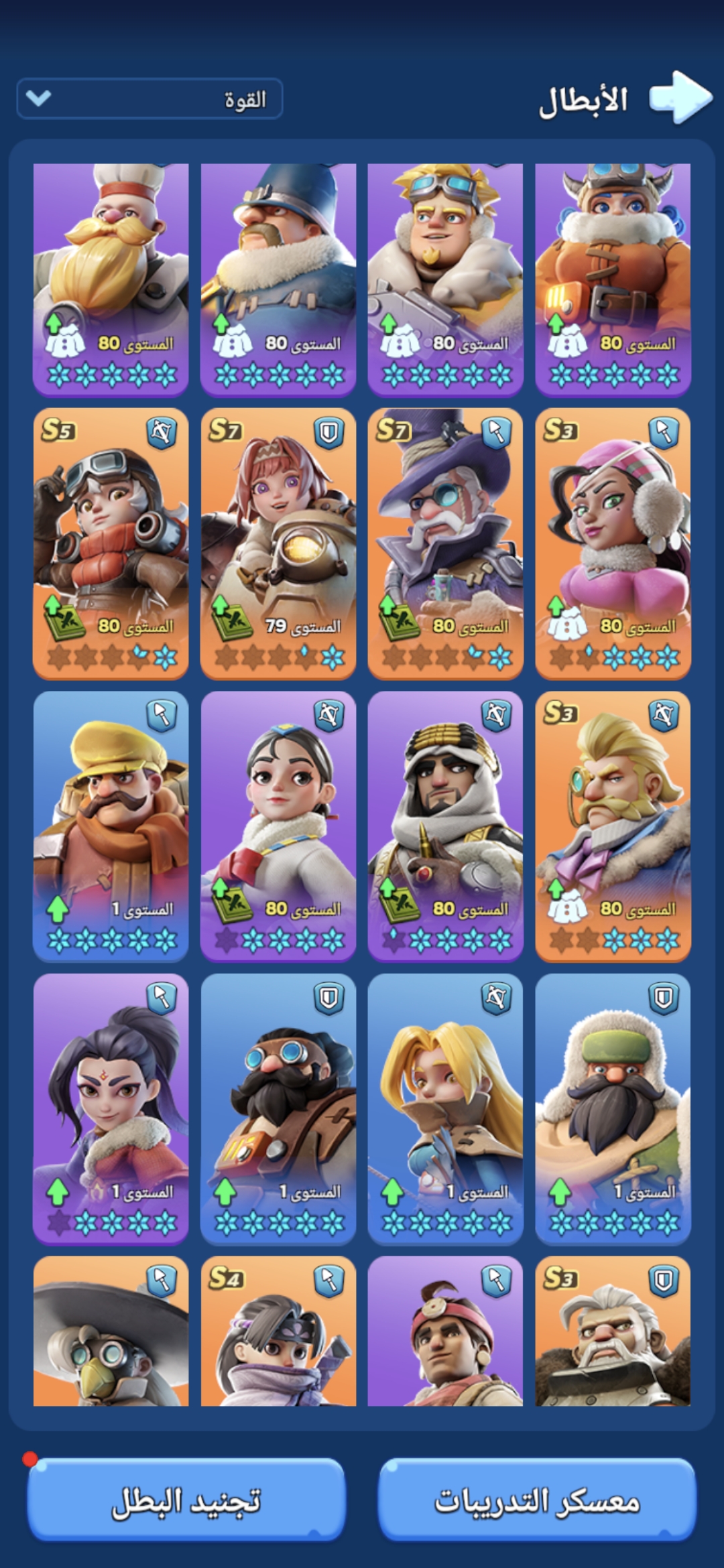This screenshot has width=724, height=1568.
Task: Open معسكر التدريبات
Action: 537,1500
